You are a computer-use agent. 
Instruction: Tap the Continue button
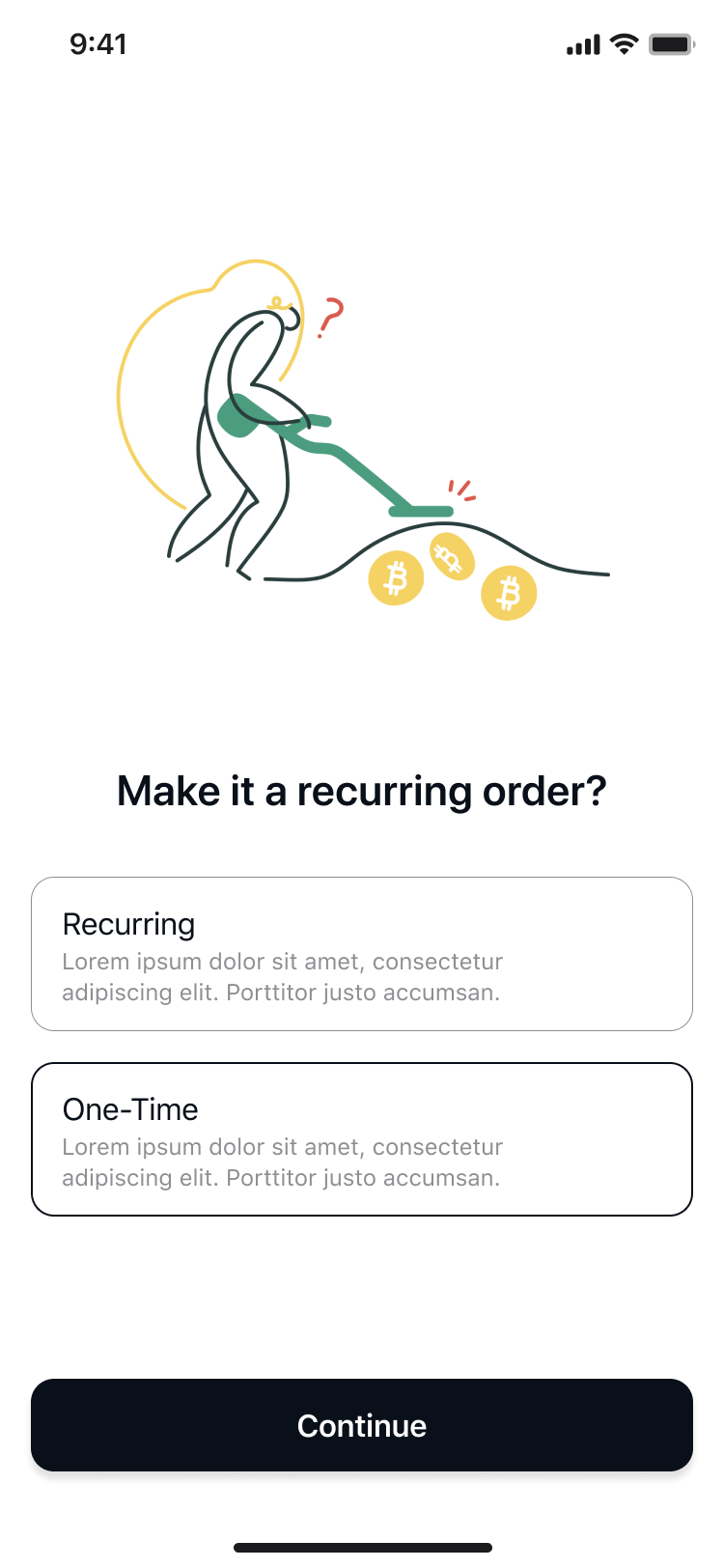tap(362, 1425)
